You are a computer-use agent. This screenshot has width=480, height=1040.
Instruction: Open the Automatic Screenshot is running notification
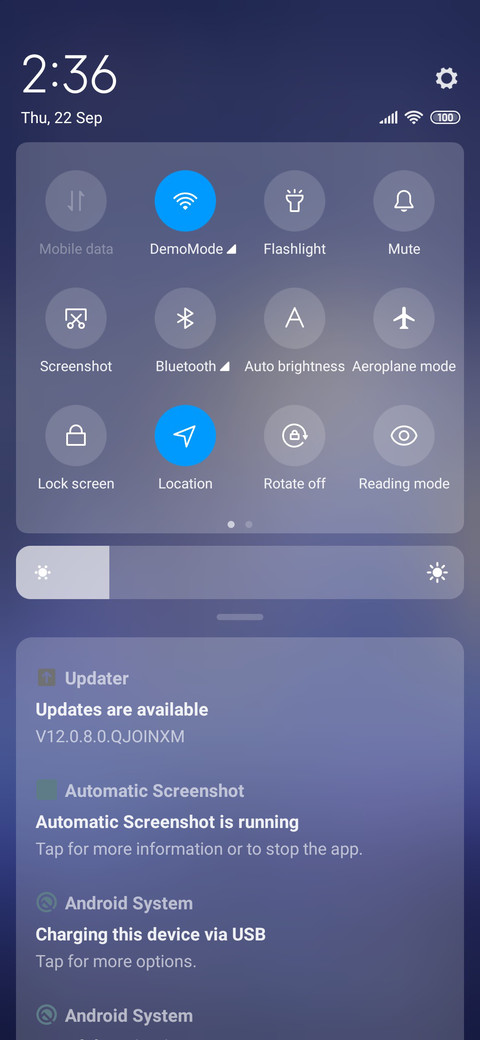(240, 820)
